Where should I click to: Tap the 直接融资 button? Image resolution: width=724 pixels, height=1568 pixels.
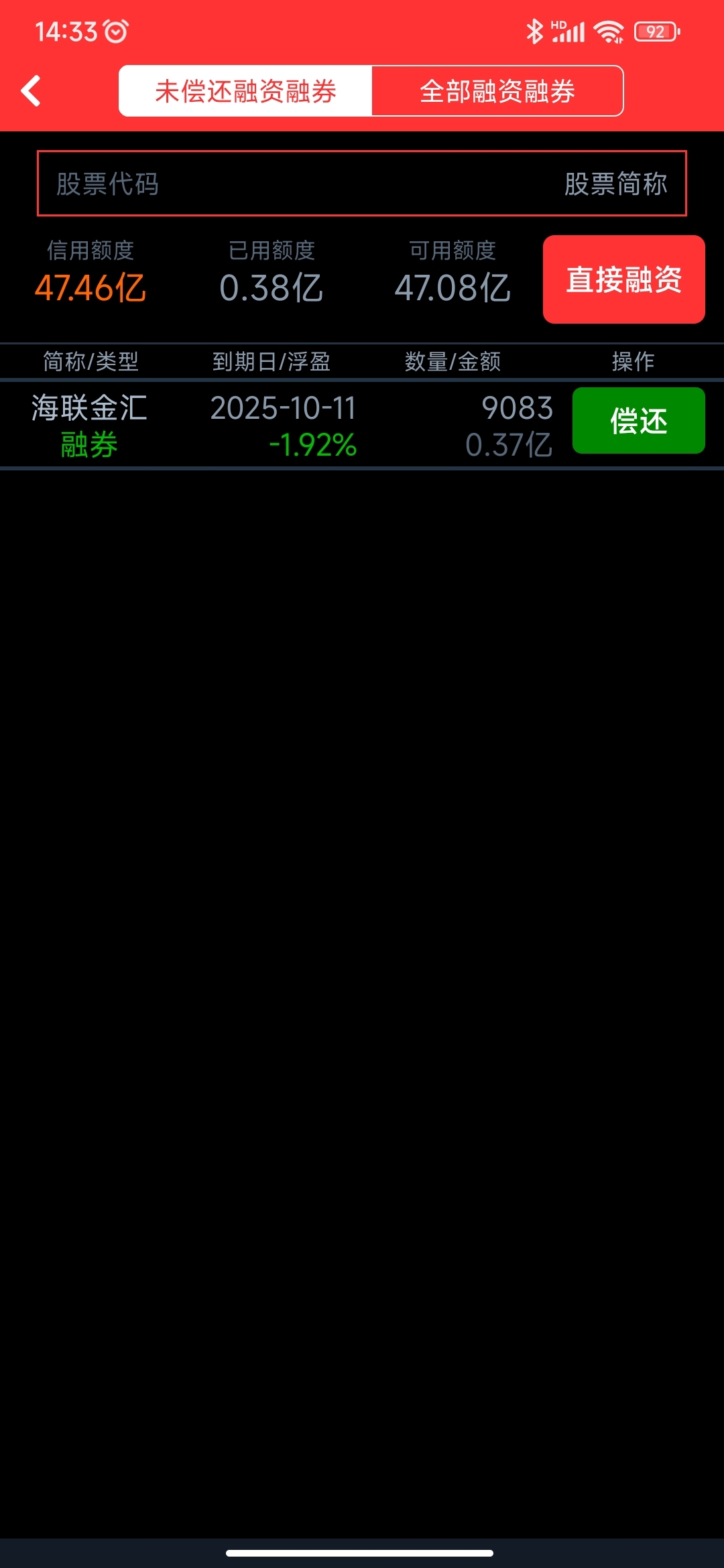(x=623, y=279)
